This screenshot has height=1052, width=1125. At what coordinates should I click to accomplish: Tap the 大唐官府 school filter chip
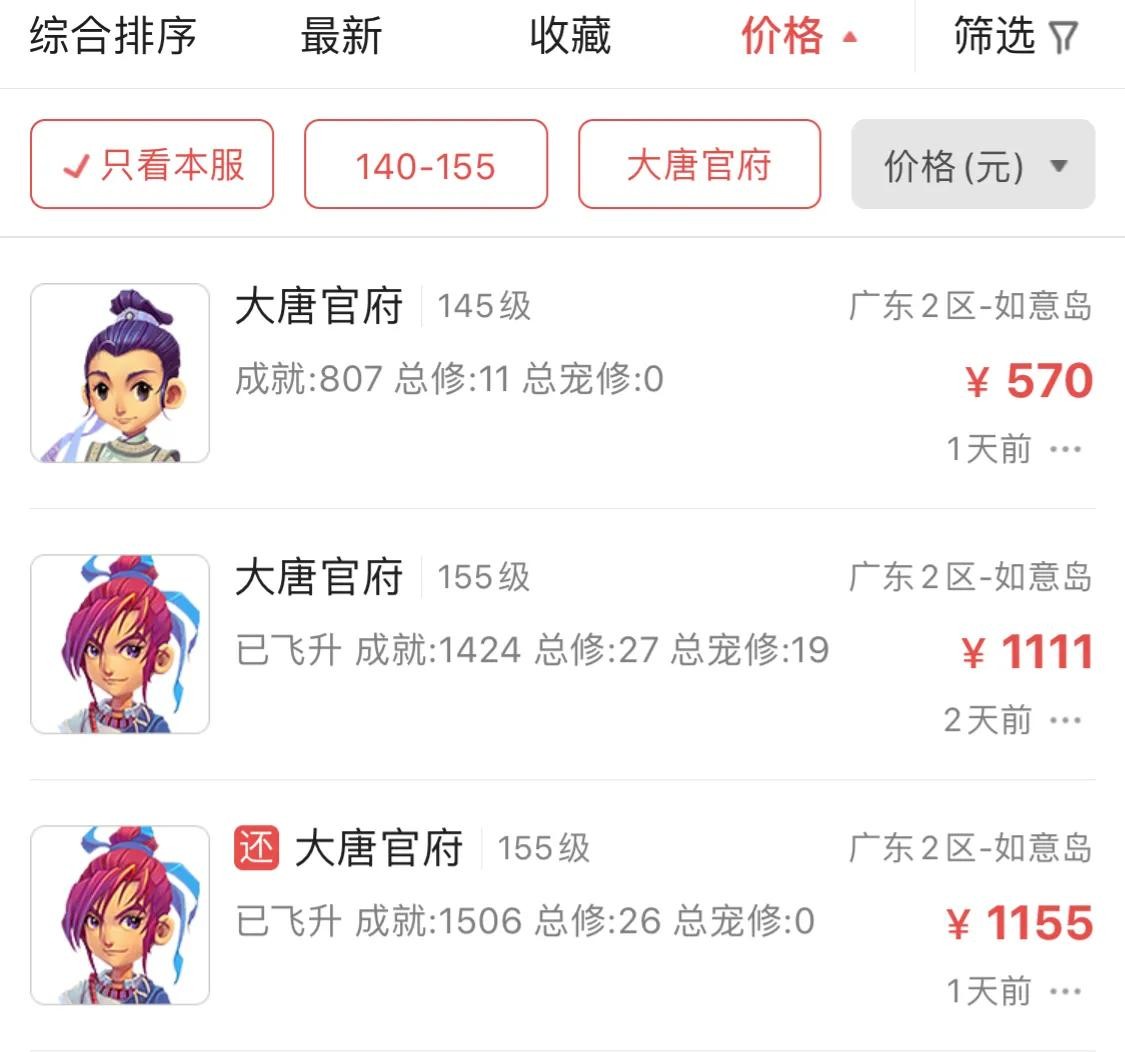pyautogui.click(x=699, y=165)
